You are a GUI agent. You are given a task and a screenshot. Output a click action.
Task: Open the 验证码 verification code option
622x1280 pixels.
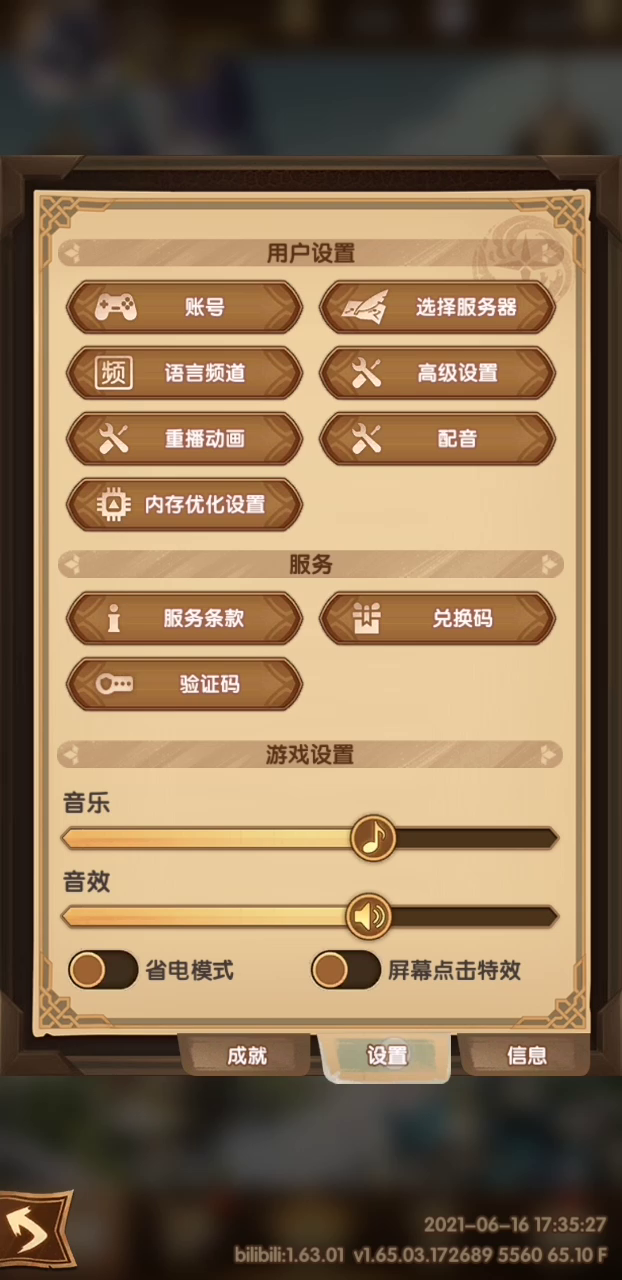(x=184, y=684)
